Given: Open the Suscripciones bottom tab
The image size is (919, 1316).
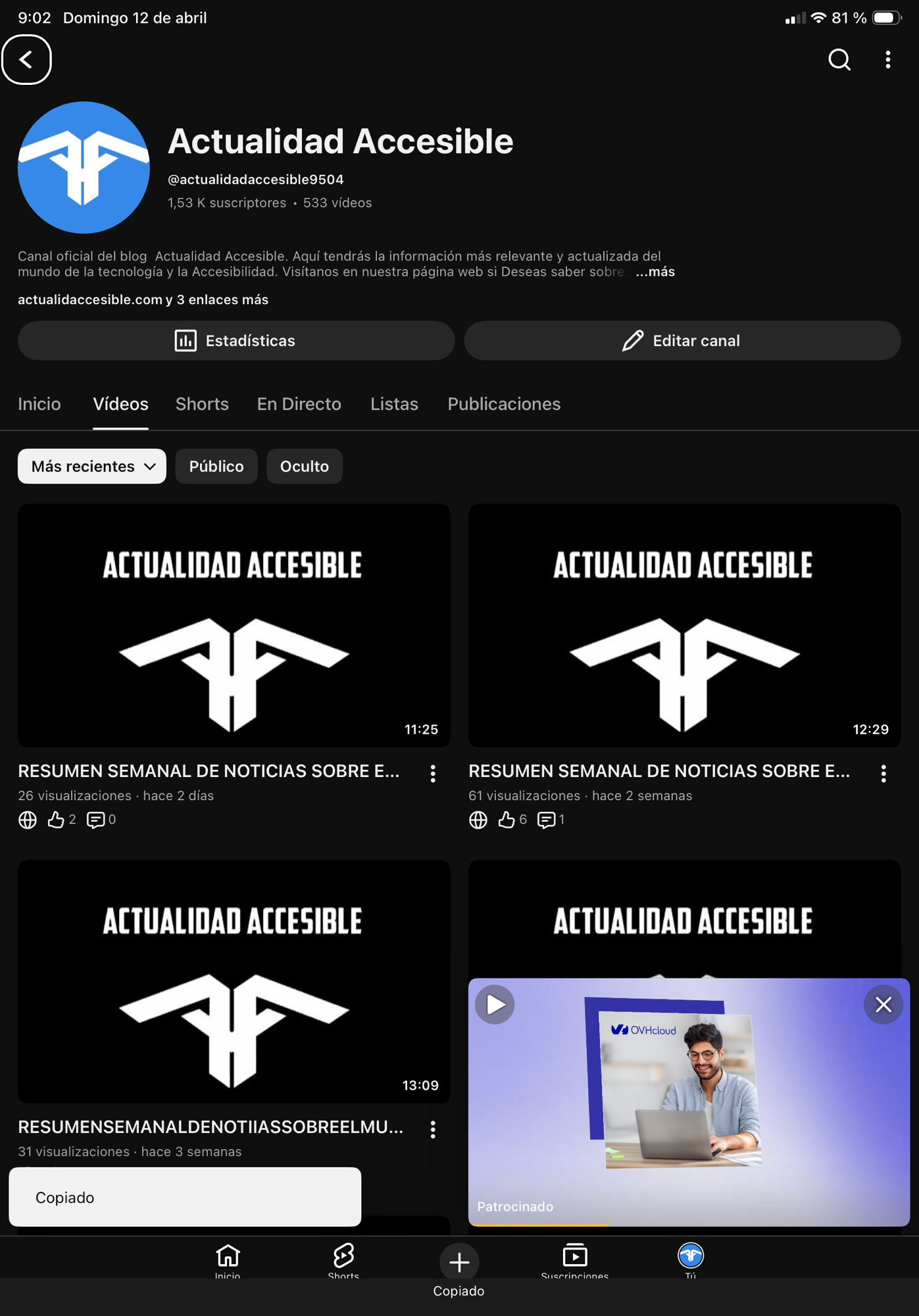Looking at the screenshot, I should [574, 1260].
